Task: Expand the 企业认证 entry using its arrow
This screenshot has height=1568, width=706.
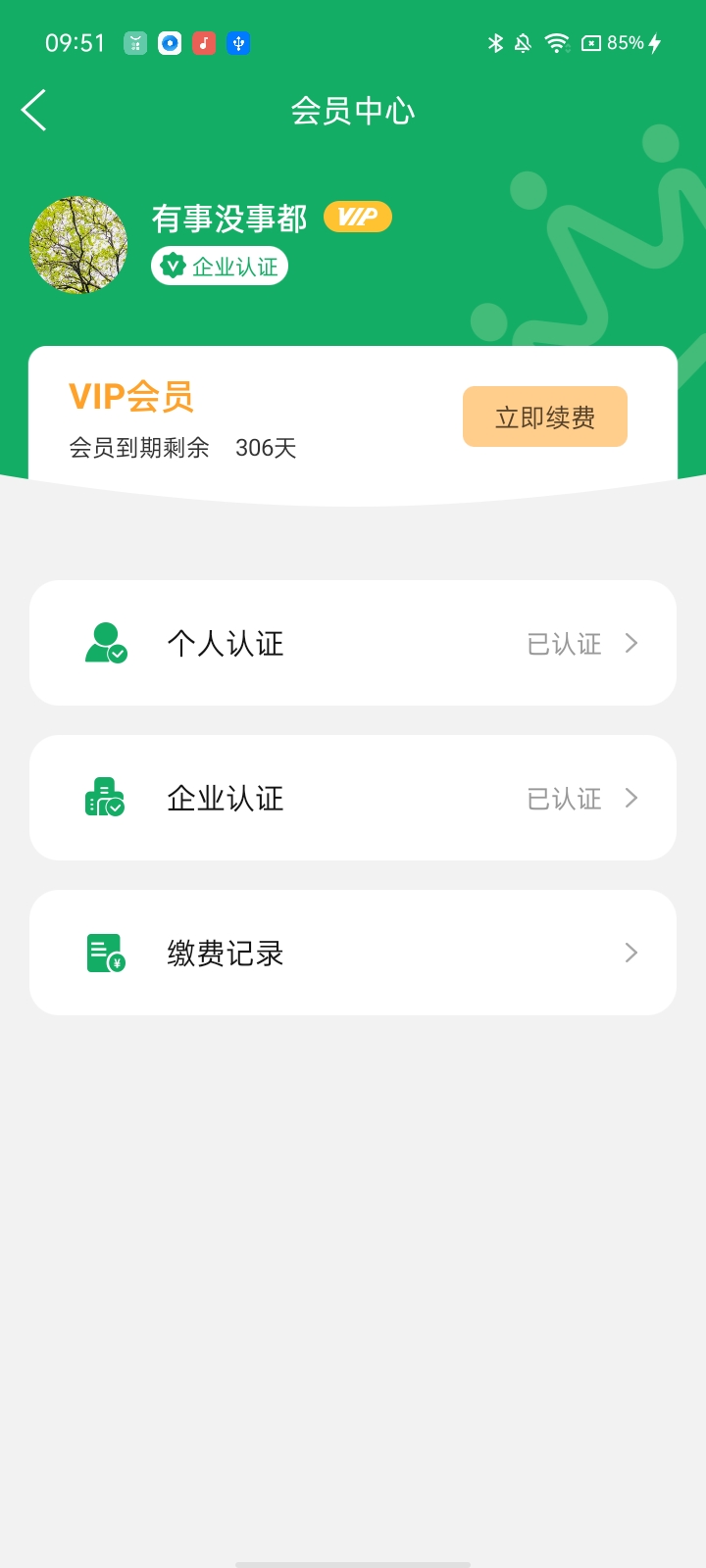Action: point(631,797)
